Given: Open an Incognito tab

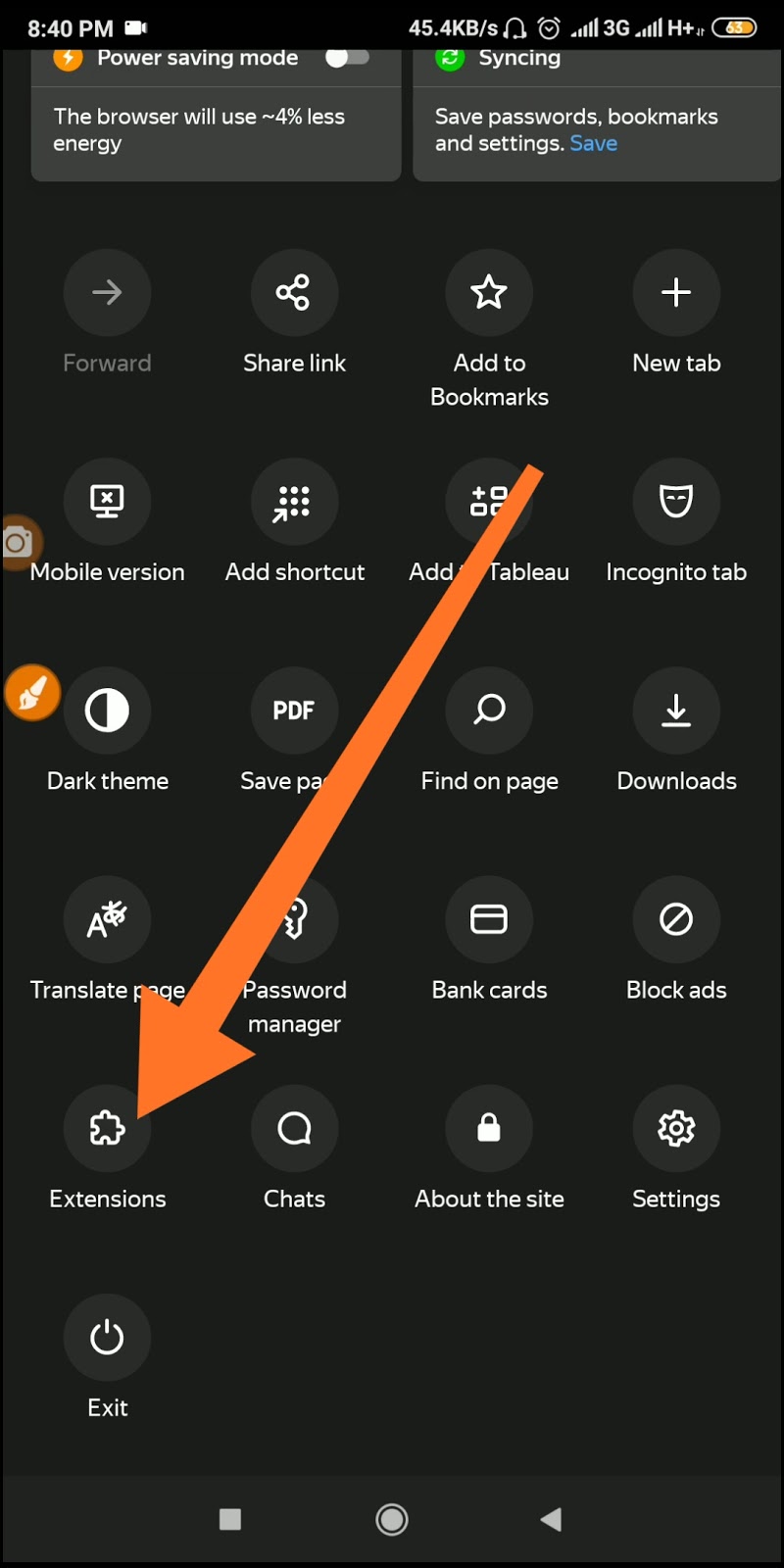Looking at the screenshot, I should tap(676, 501).
